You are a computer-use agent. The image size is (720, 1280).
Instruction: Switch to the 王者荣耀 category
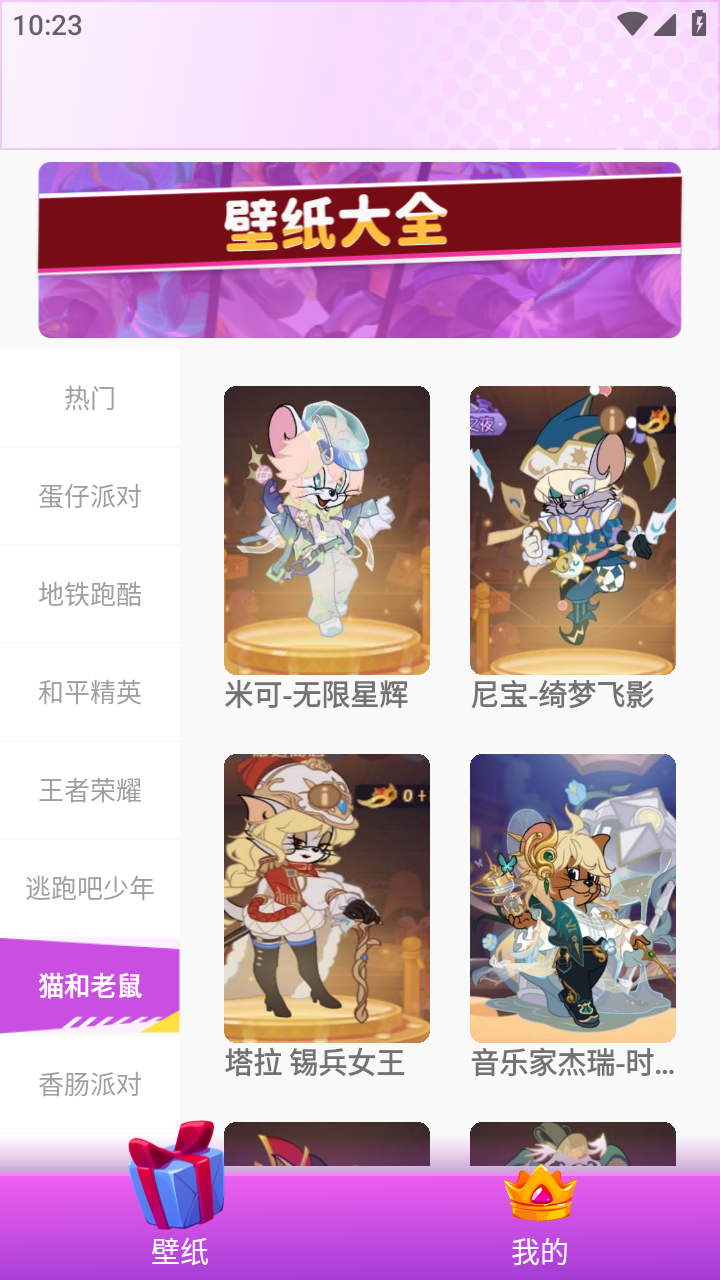(90, 790)
